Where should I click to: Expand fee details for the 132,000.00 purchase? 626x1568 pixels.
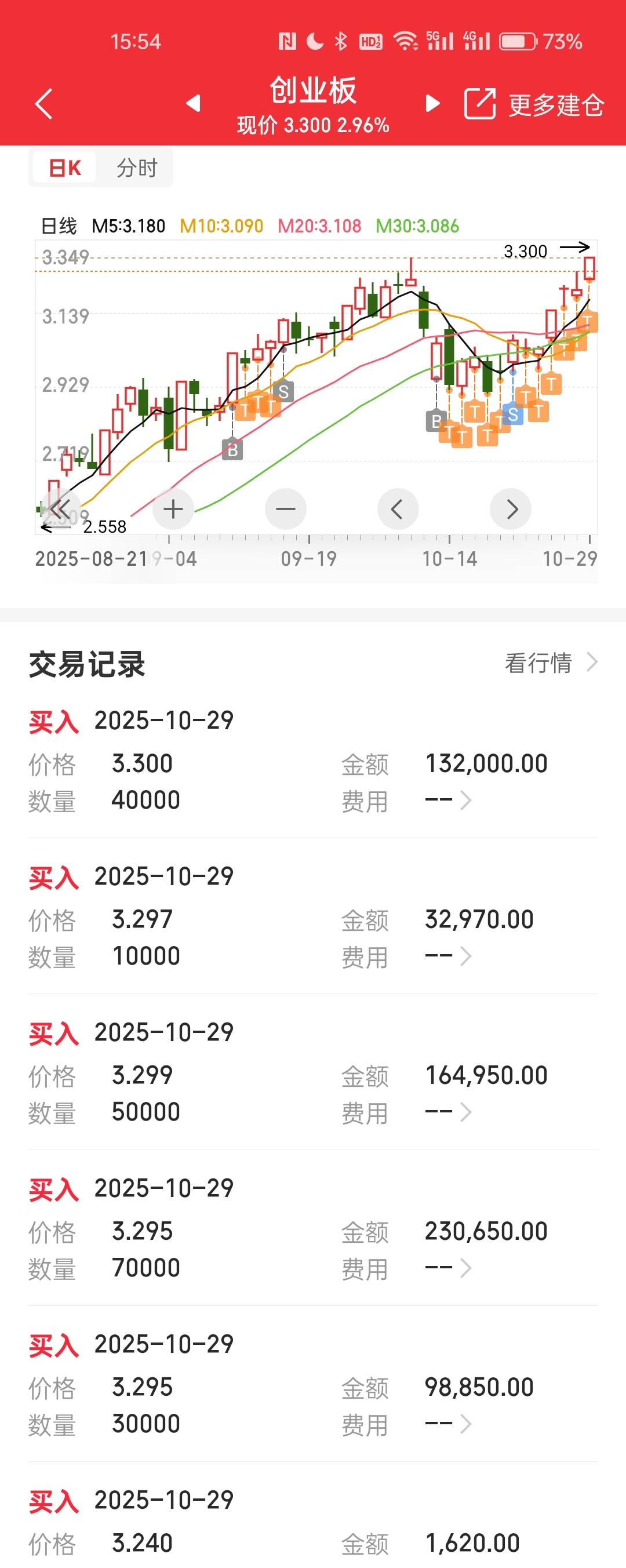(x=448, y=800)
